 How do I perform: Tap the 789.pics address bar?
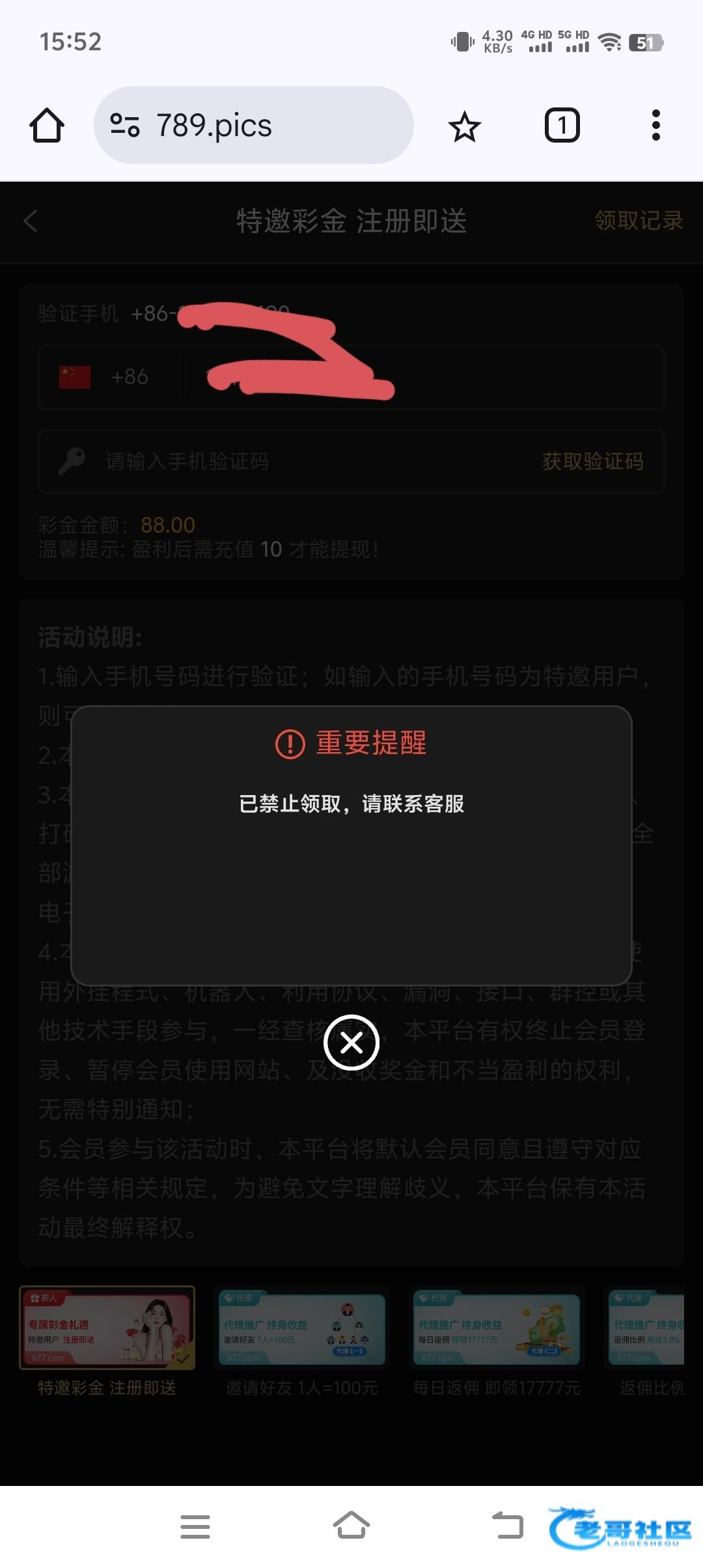(254, 125)
